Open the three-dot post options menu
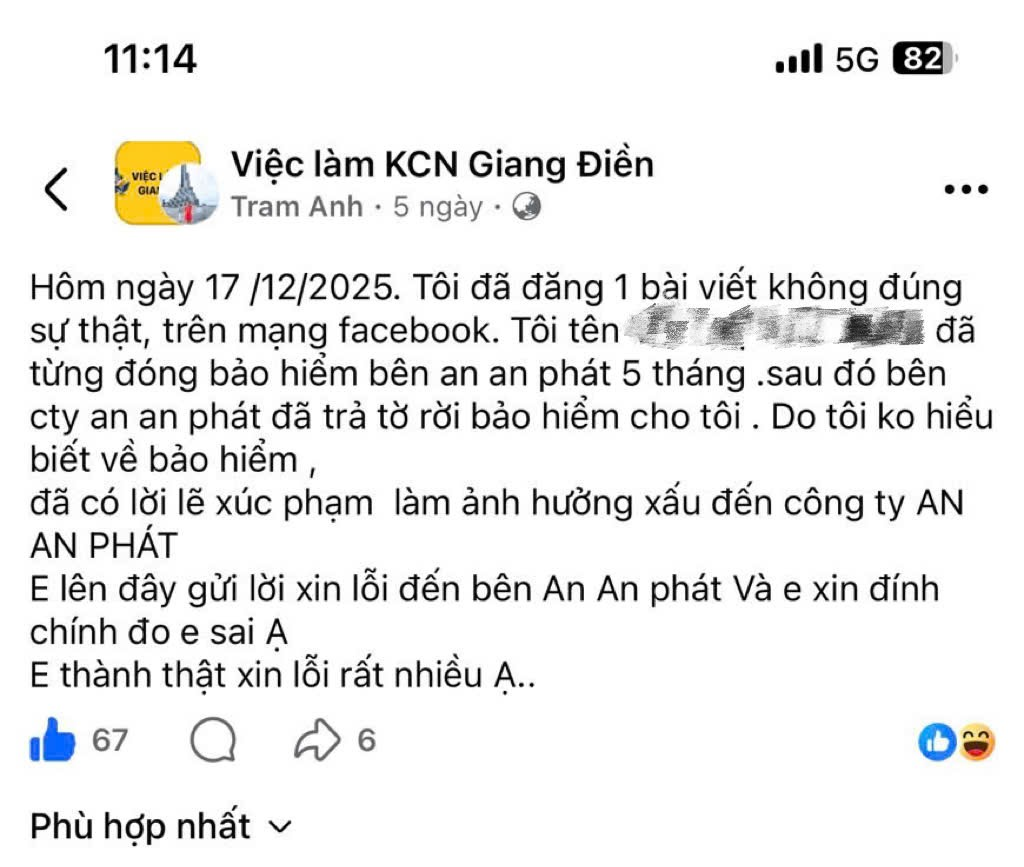This screenshot has width=1024, height=867. click(x=965, y=190)
